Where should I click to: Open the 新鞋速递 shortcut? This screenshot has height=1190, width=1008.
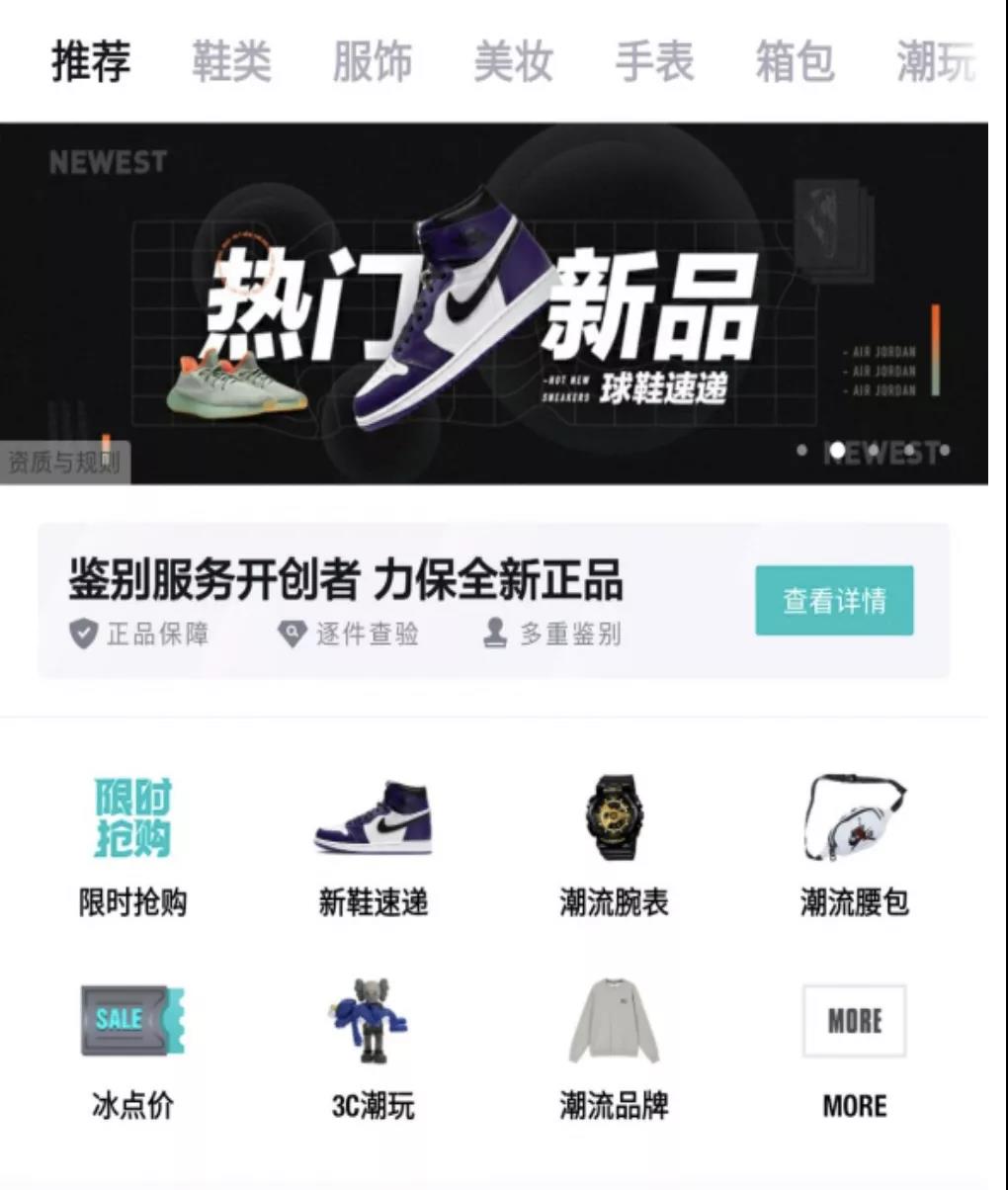pyautogui.click(x=373, y=845)
